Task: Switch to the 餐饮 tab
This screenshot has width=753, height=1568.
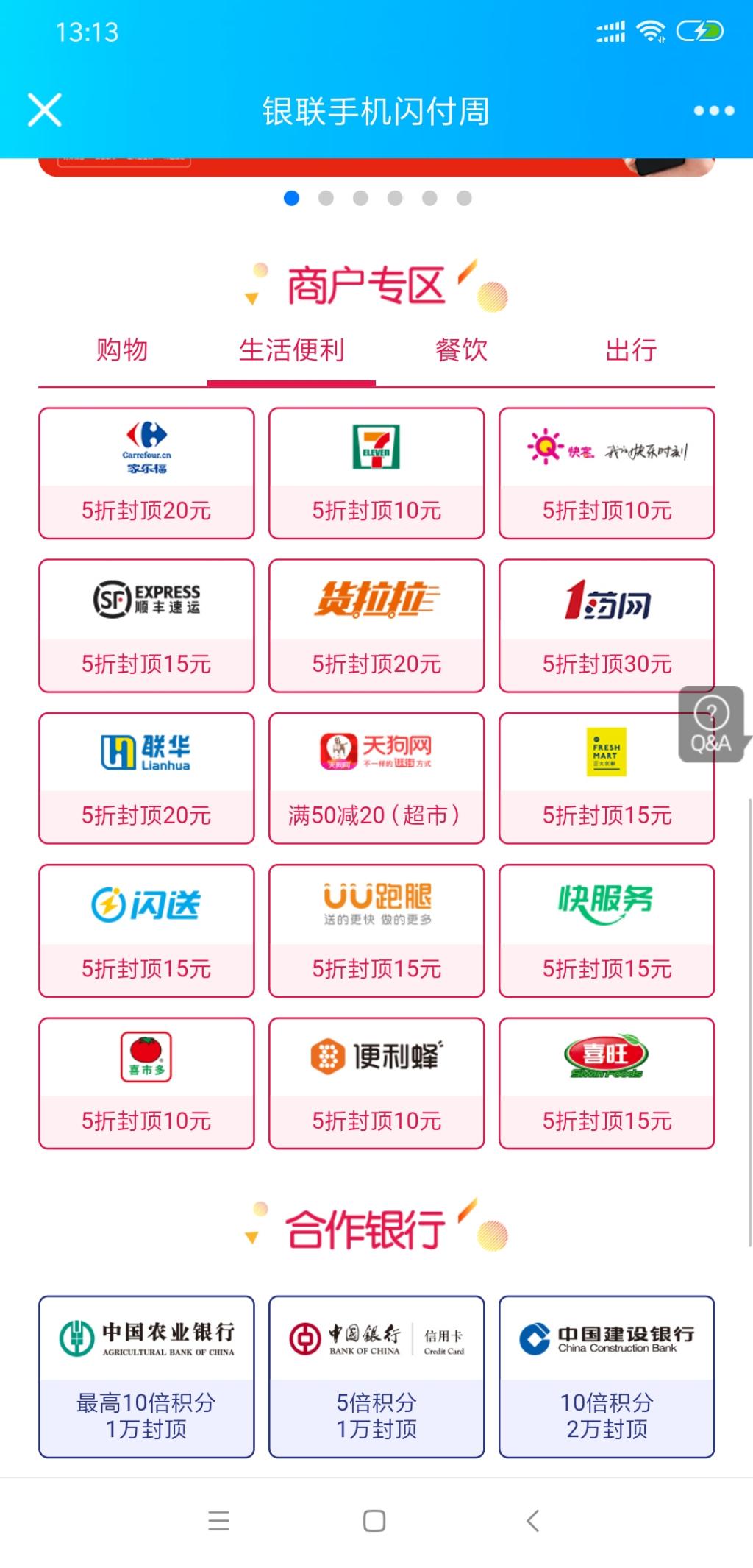Action: coord(461,350)
